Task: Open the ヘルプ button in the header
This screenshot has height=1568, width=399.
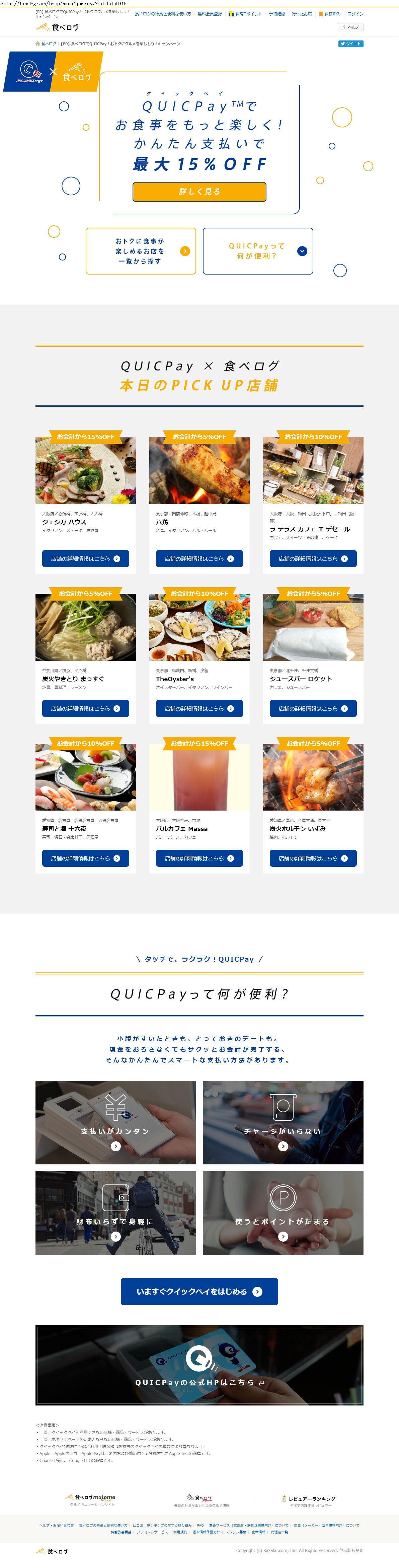Action: 351,27
